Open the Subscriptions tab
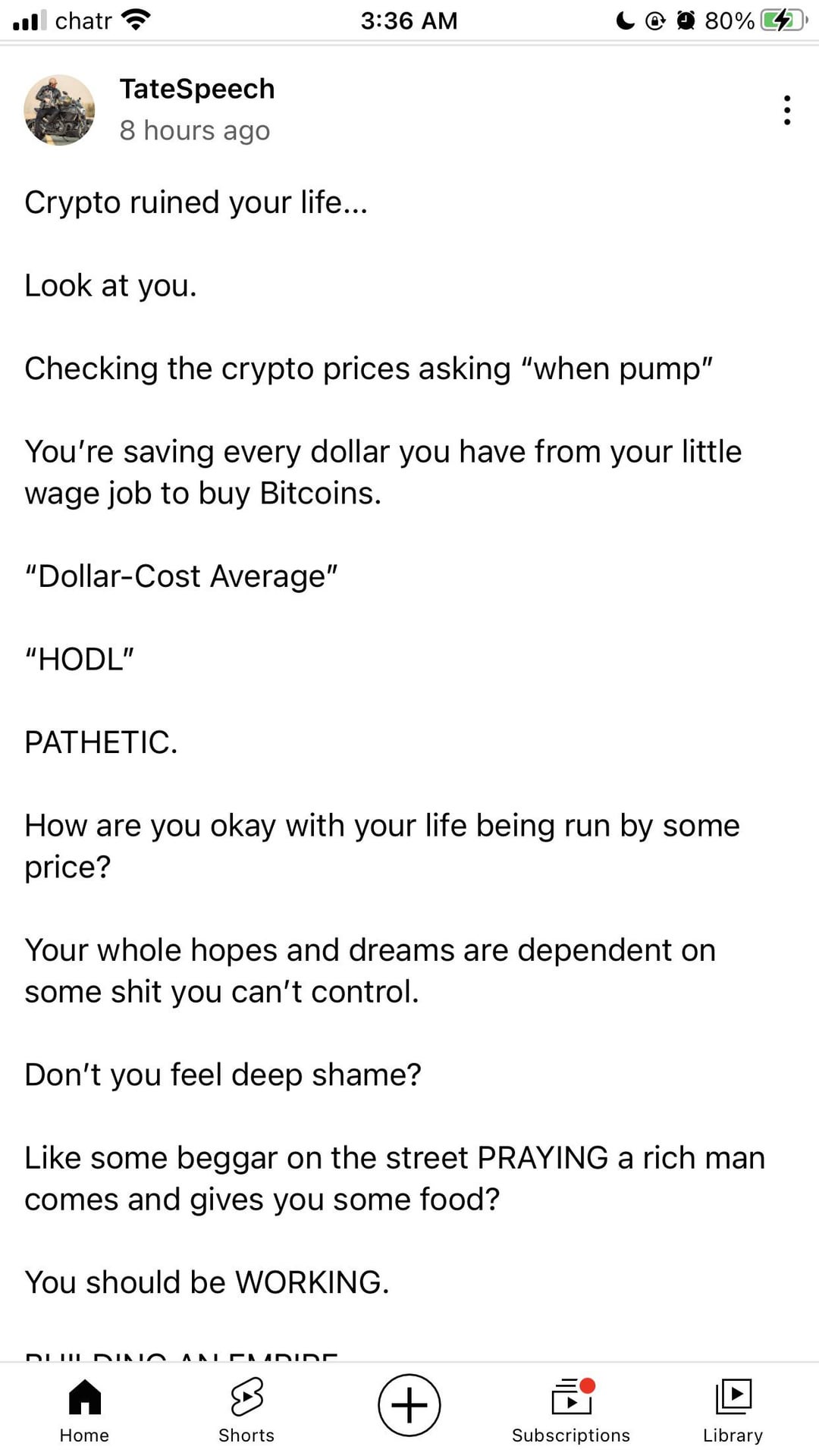819x1456 pixels. [x=571, y=1411]
